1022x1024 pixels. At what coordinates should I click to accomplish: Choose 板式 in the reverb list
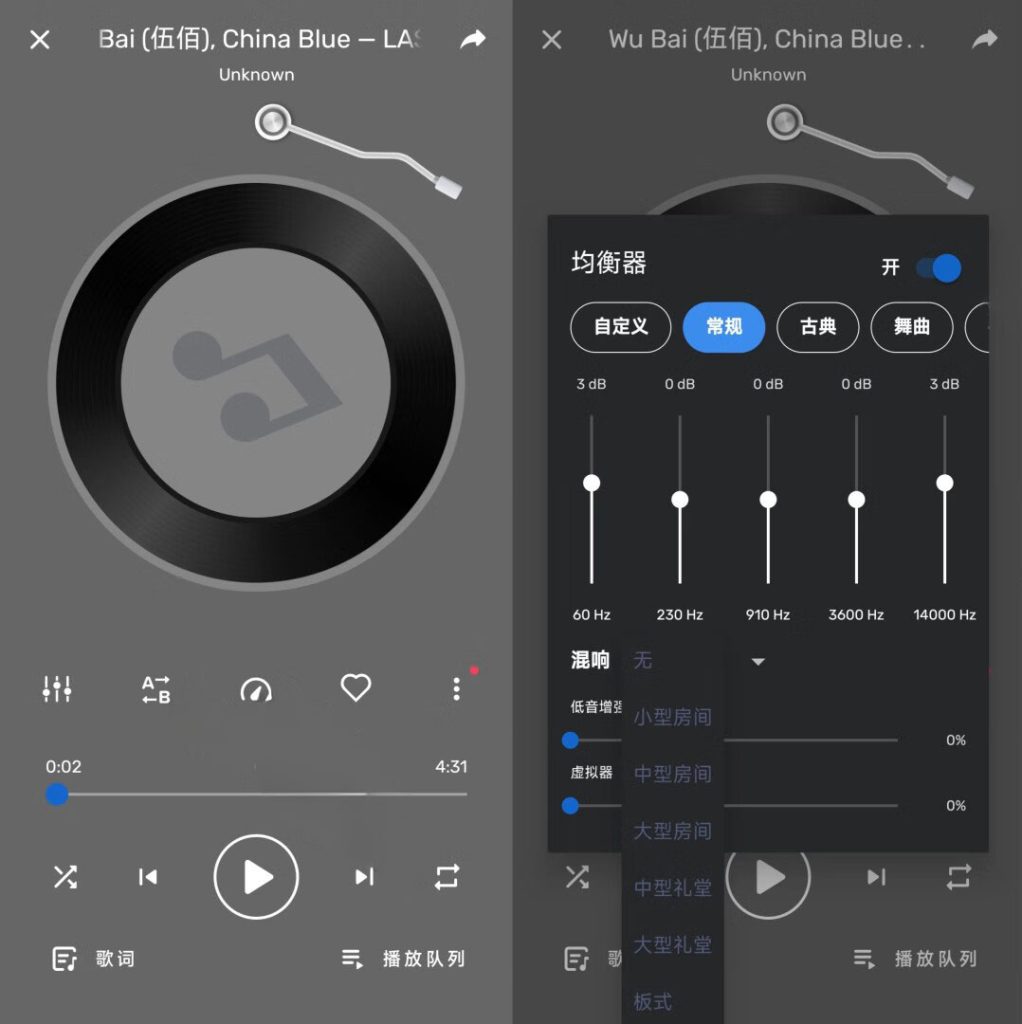(x=653, y=1001)
